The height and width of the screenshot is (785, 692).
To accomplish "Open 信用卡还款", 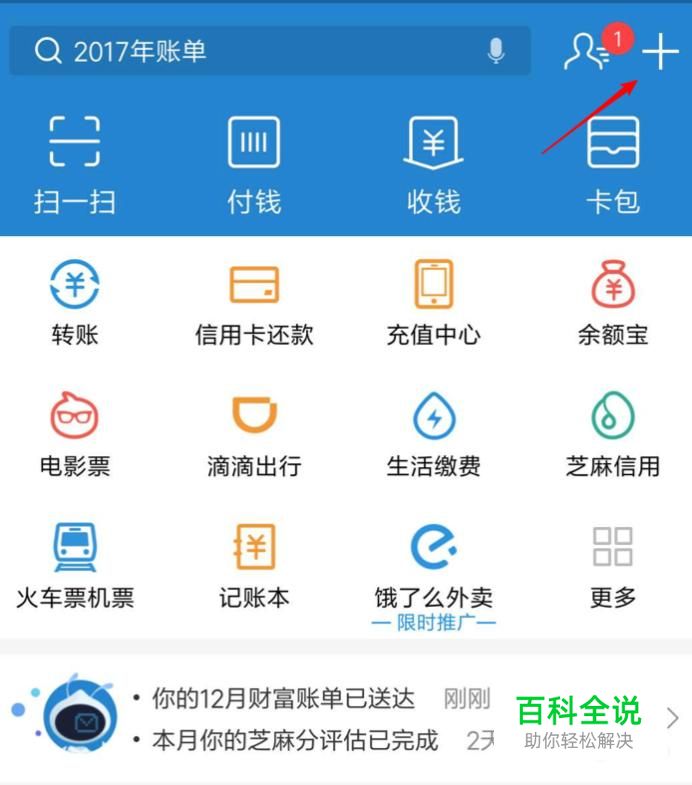I will pos(254,301).
